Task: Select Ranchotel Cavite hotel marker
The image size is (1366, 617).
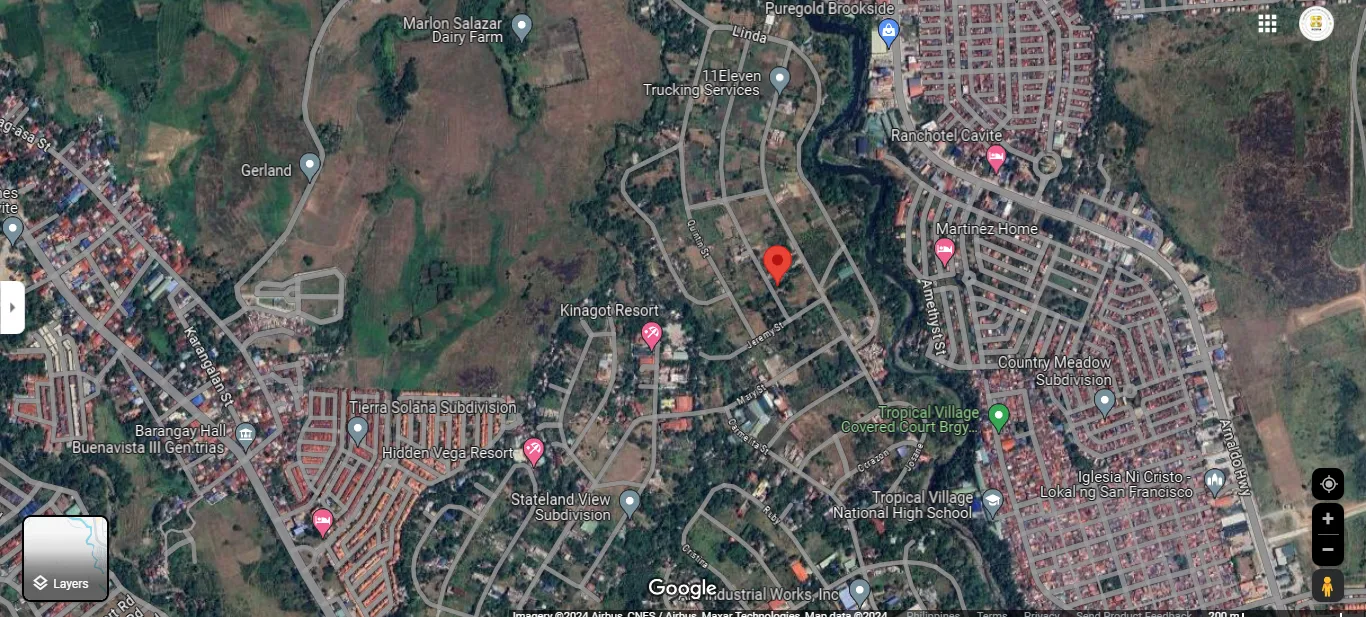Action: 996,157
